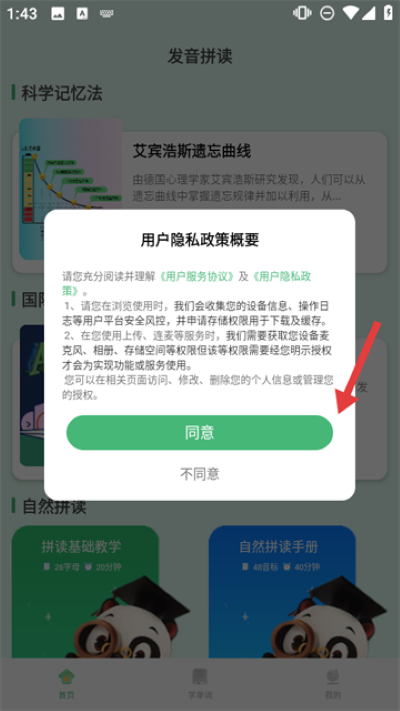Tap the green 同意 button
The height and width of the screenshot is (711, 400).
(200, 433)
